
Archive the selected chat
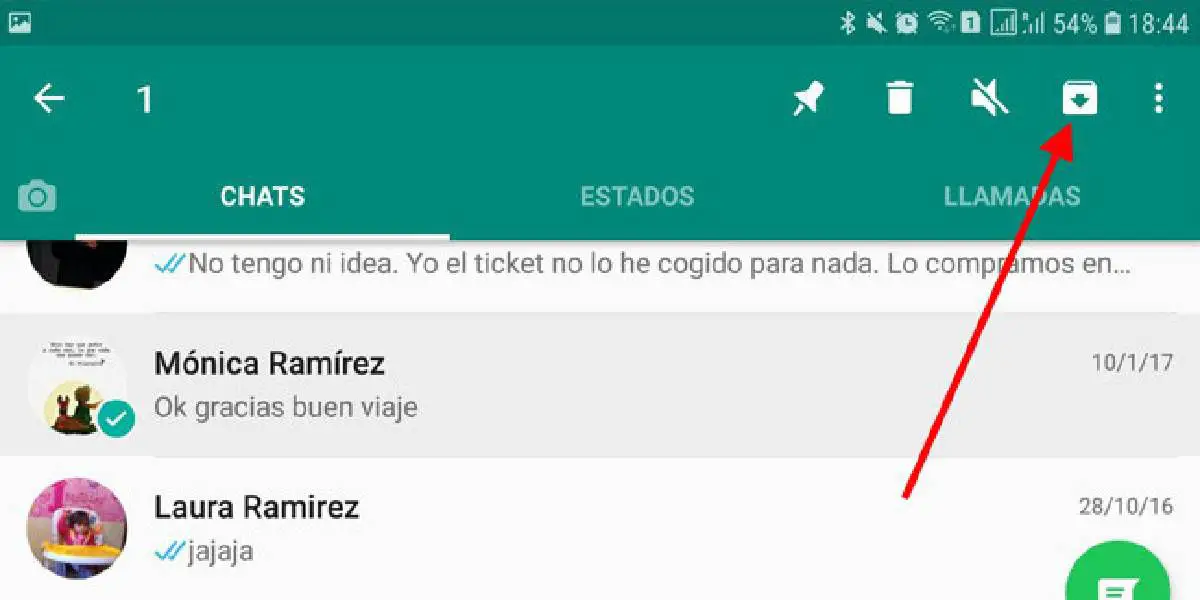[1079, 98]
